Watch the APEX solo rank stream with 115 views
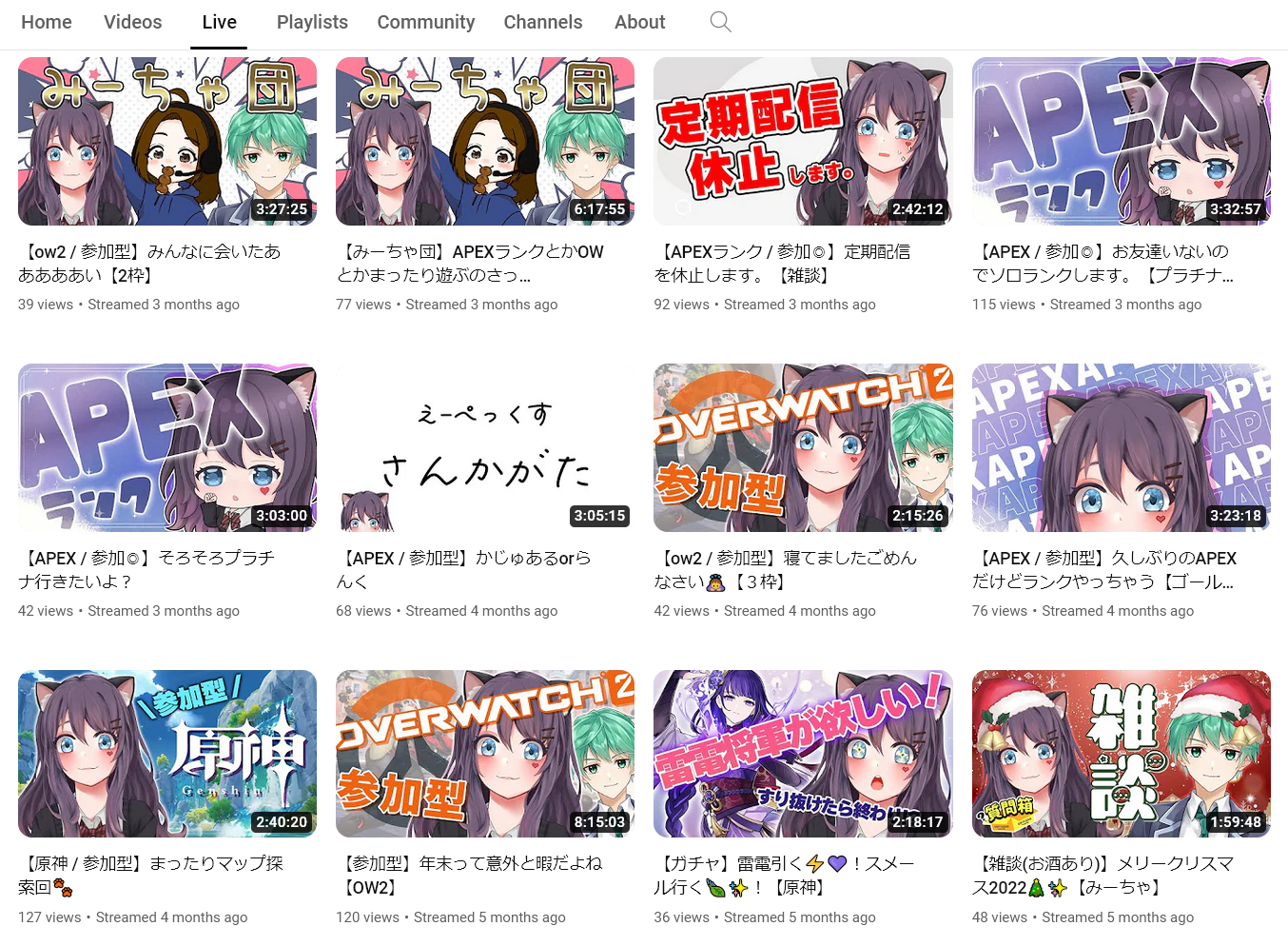 click(x=1121, y=141)
